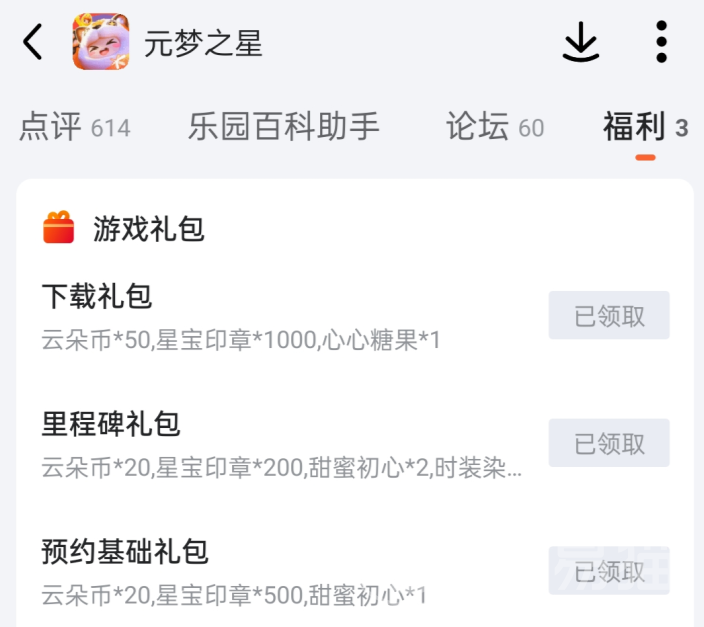Tap the download icon in header
The image size is (704, 627).
pos(580,42)
